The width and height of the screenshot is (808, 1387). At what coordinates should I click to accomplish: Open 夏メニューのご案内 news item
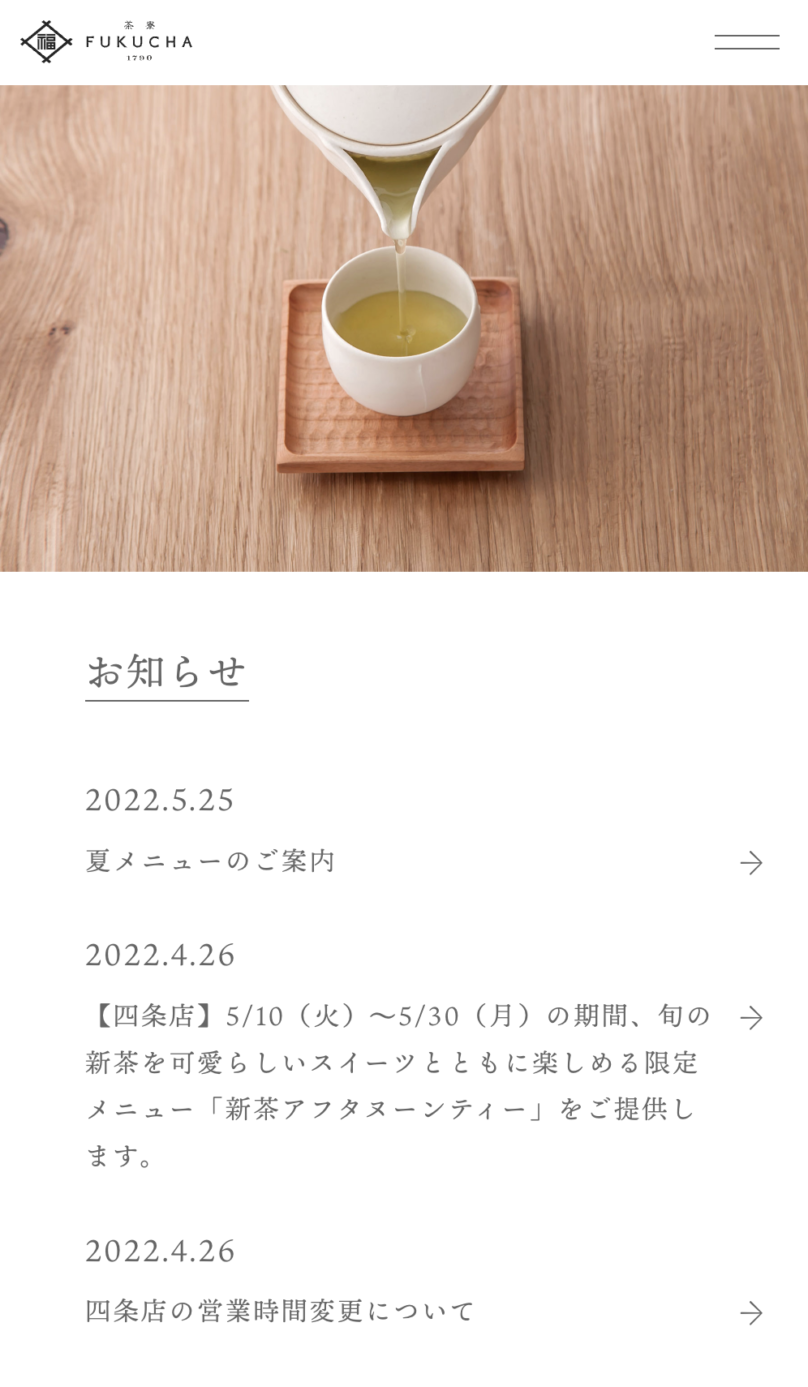[210, 861]
